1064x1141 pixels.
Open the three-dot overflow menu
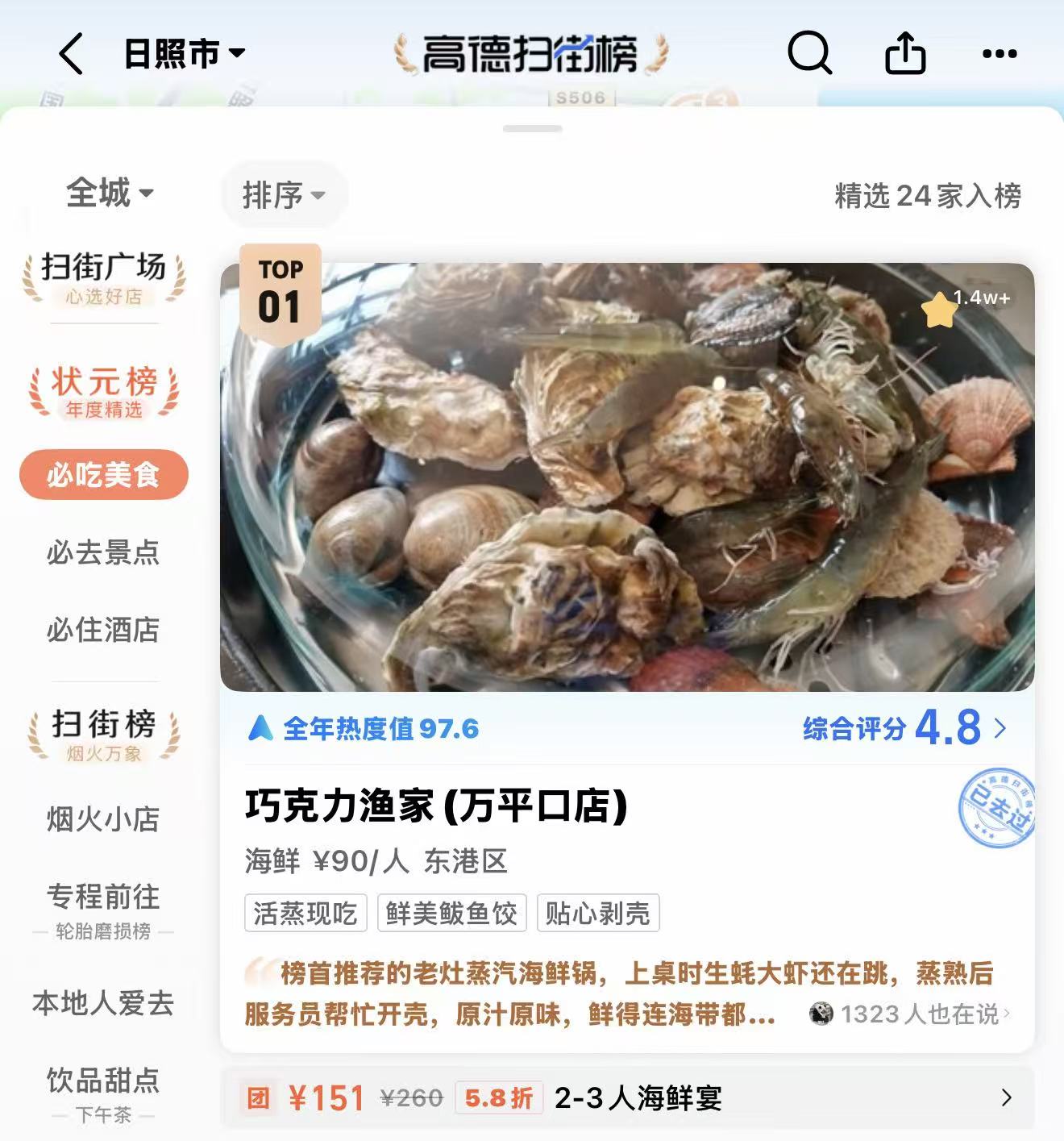click(1000, 54)
